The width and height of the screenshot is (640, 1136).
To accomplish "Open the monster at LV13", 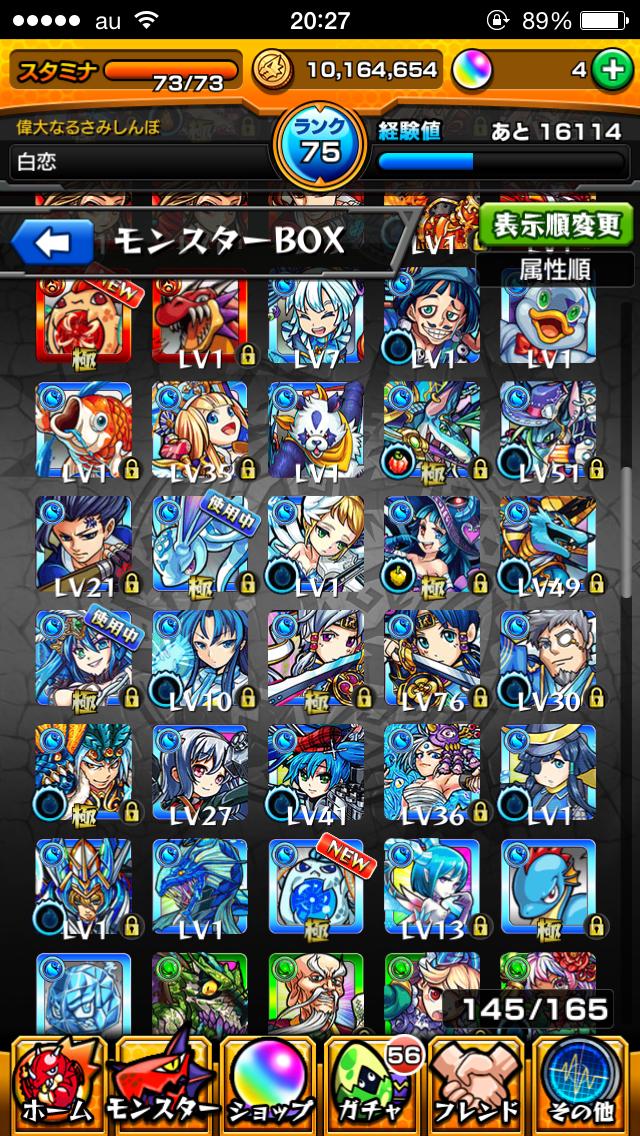I will [432, 890].
